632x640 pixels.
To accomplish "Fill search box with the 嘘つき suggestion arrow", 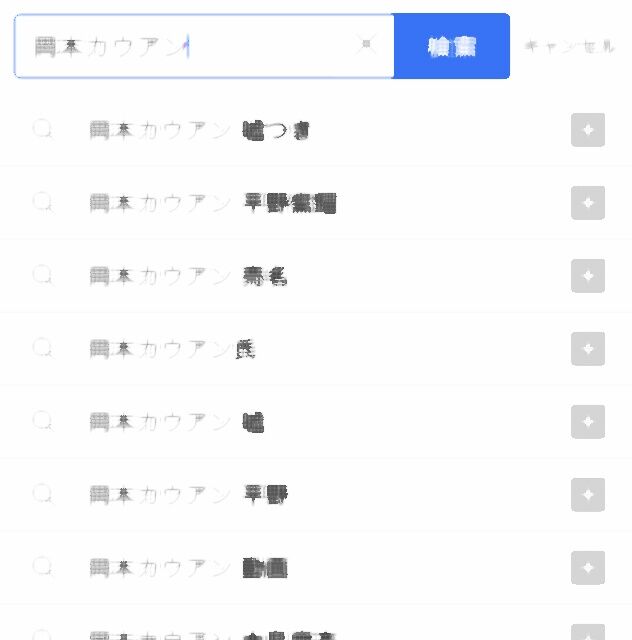I will 588,130.
